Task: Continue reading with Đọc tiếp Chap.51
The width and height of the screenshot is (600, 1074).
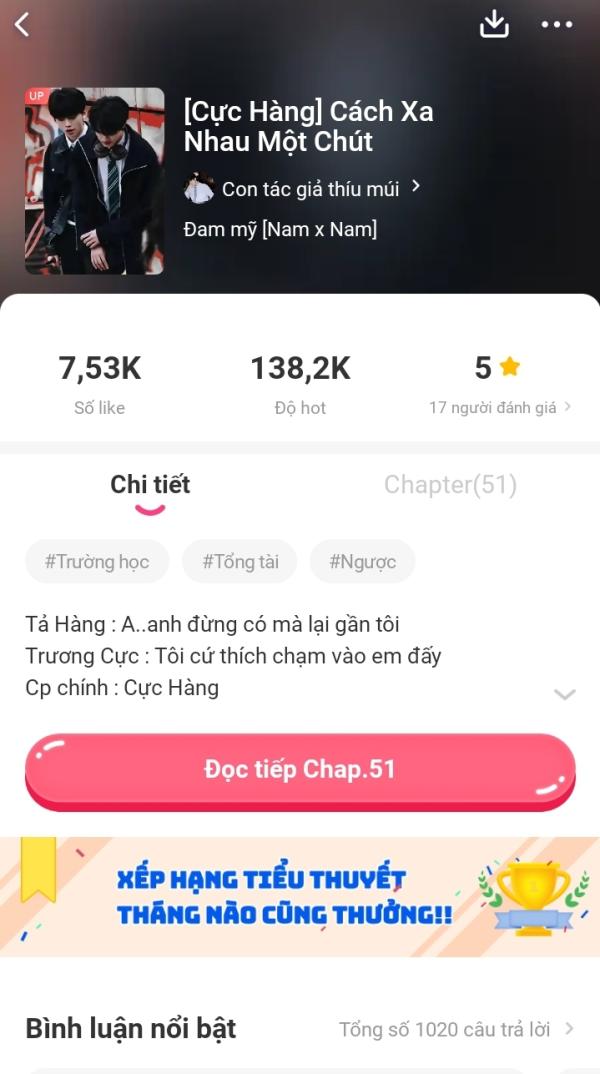Action: pos(300,771)
